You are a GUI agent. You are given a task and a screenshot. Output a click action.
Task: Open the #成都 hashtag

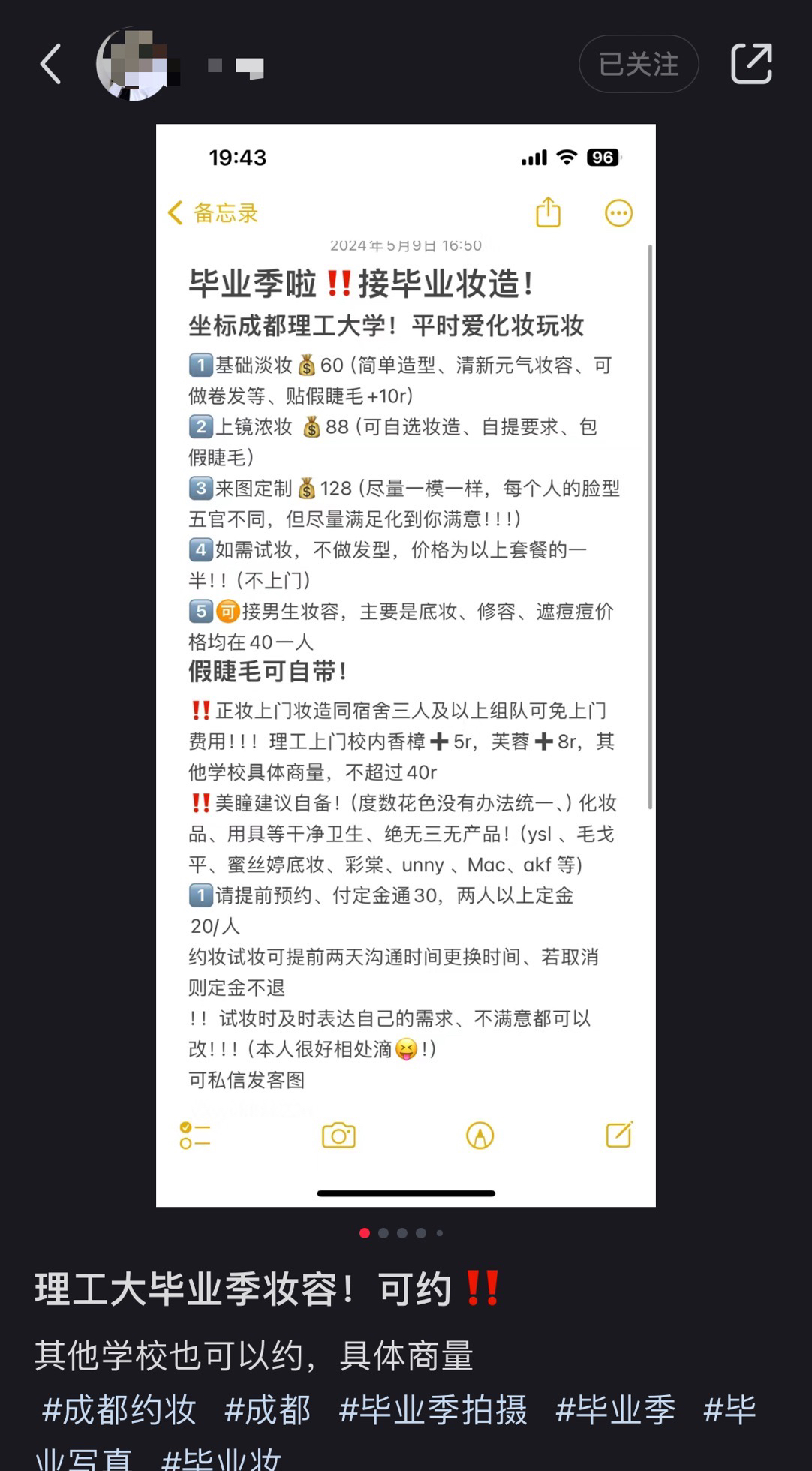(267, 1410)
